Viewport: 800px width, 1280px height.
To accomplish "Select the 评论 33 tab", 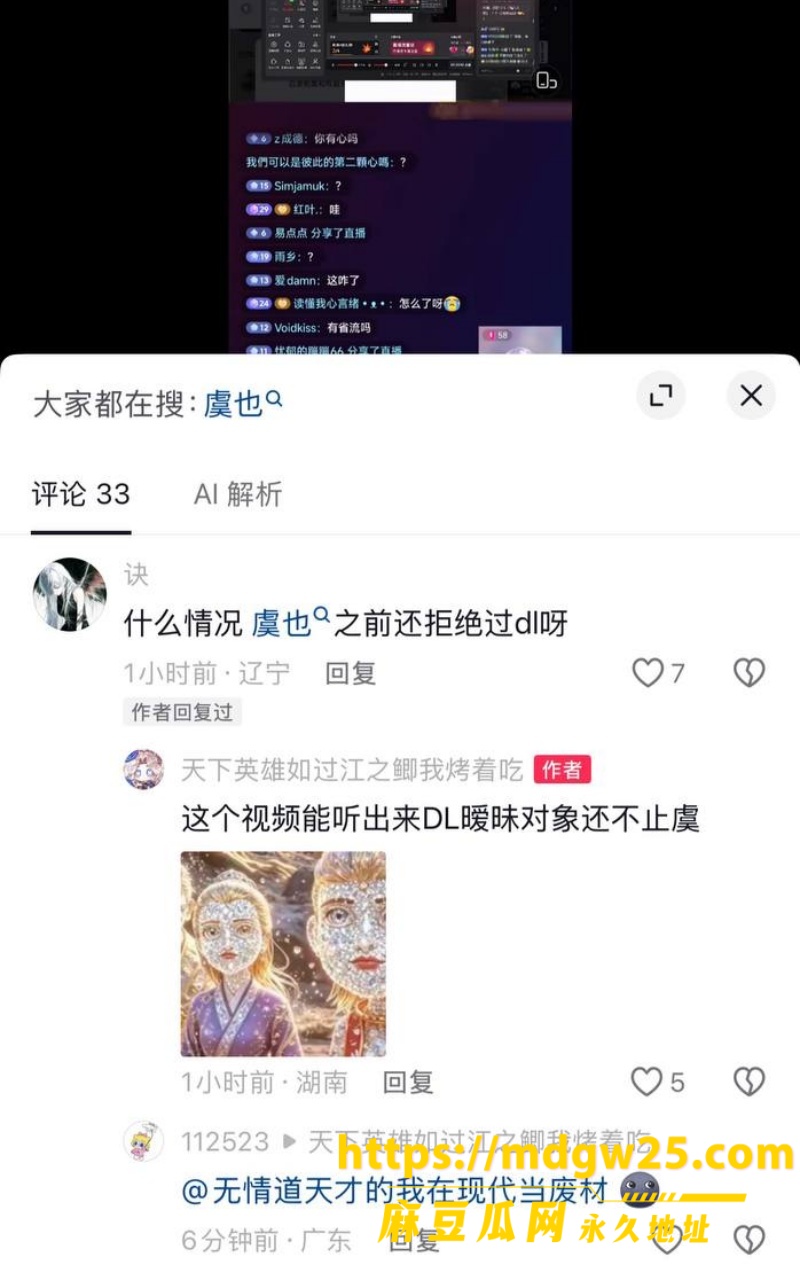I will tap(81, 494).
